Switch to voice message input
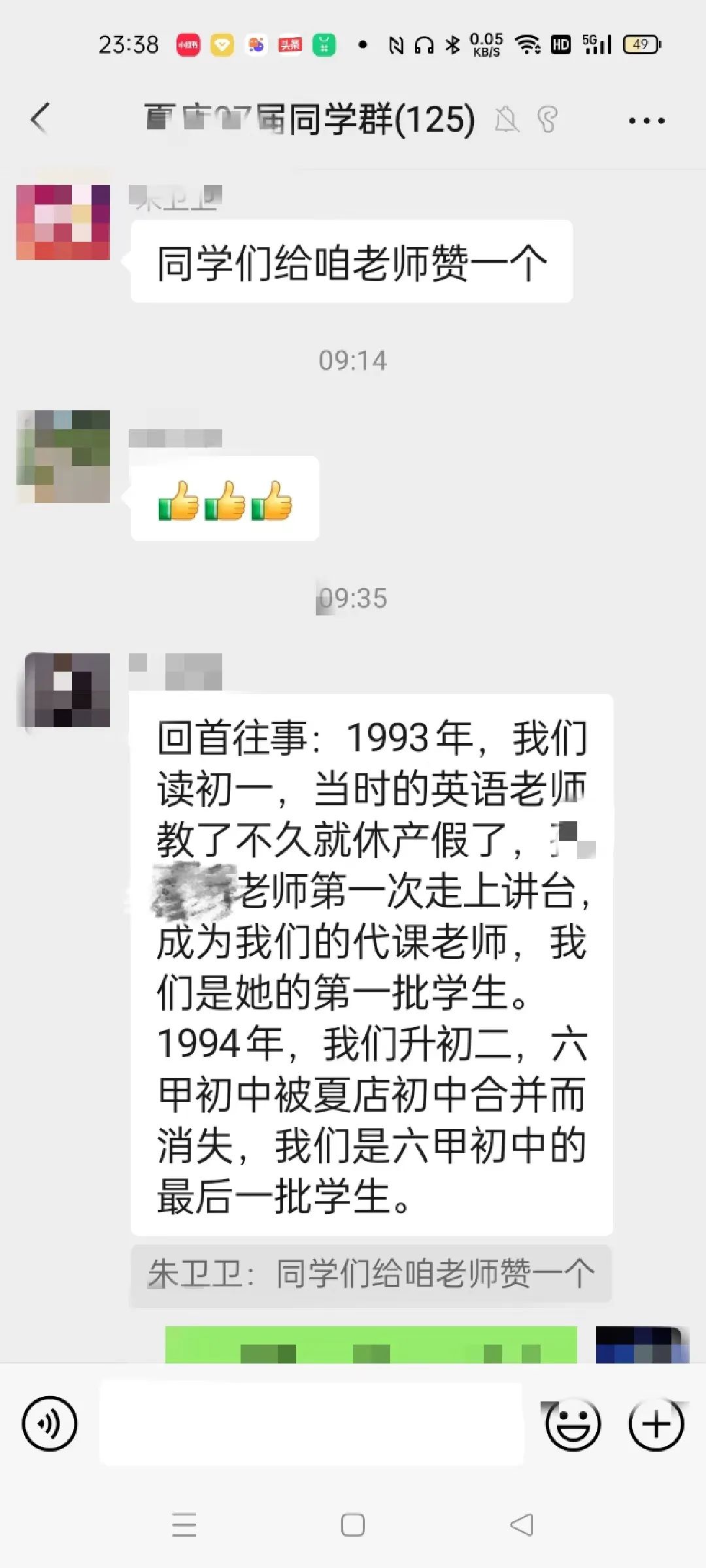 pos(50,1423)
